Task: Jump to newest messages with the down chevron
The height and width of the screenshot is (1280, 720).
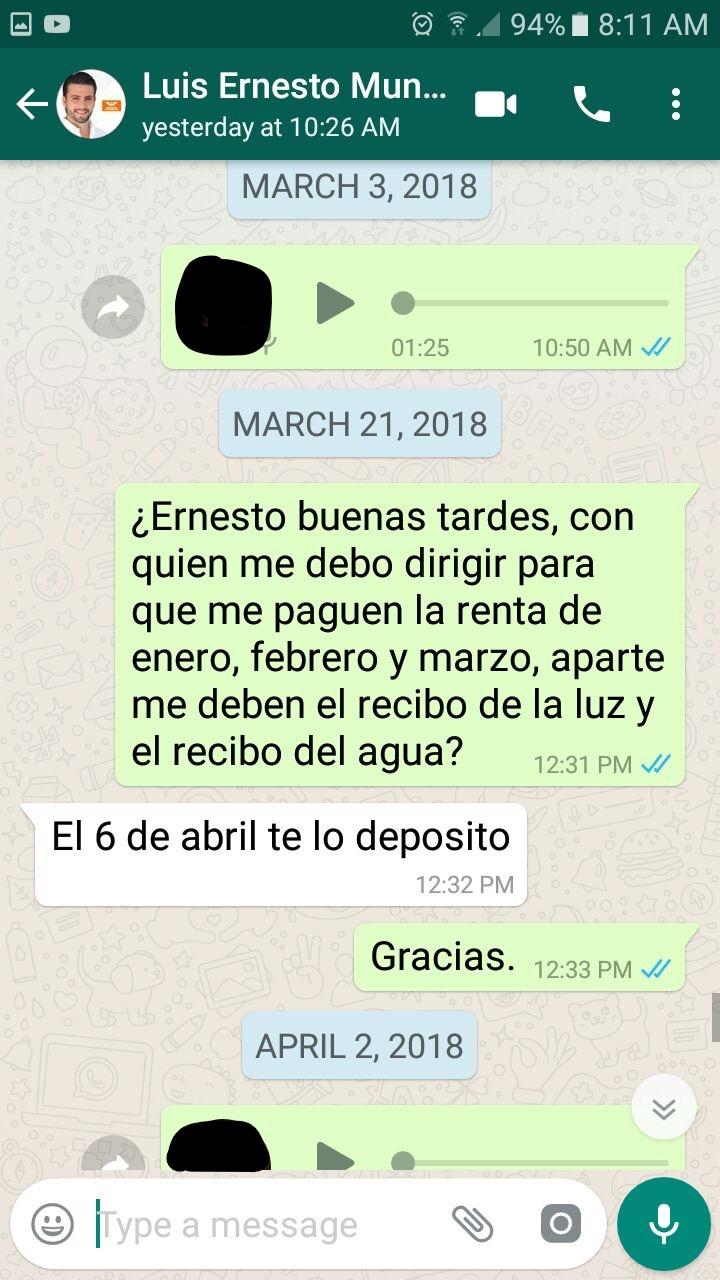Action: click(664, 1107)
